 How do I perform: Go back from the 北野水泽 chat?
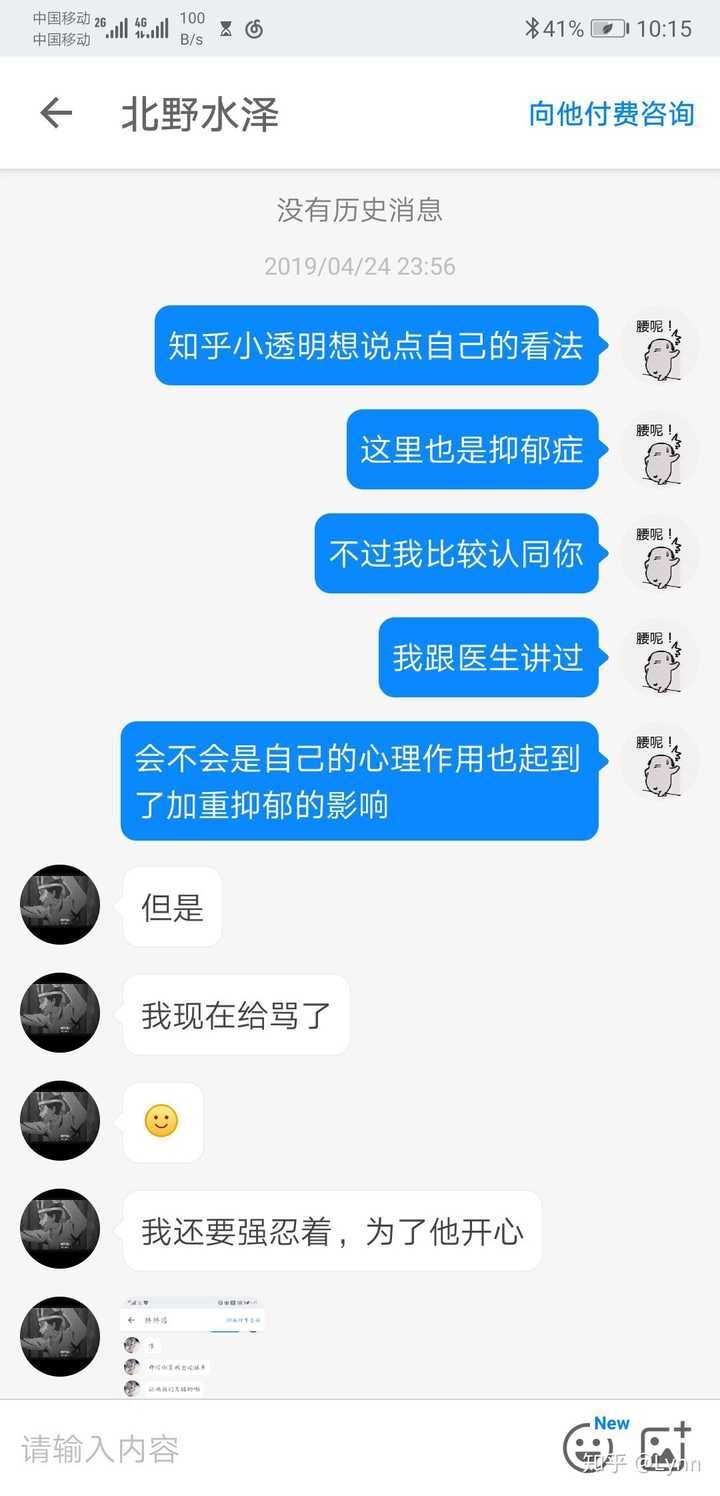(x=56, y=114)
